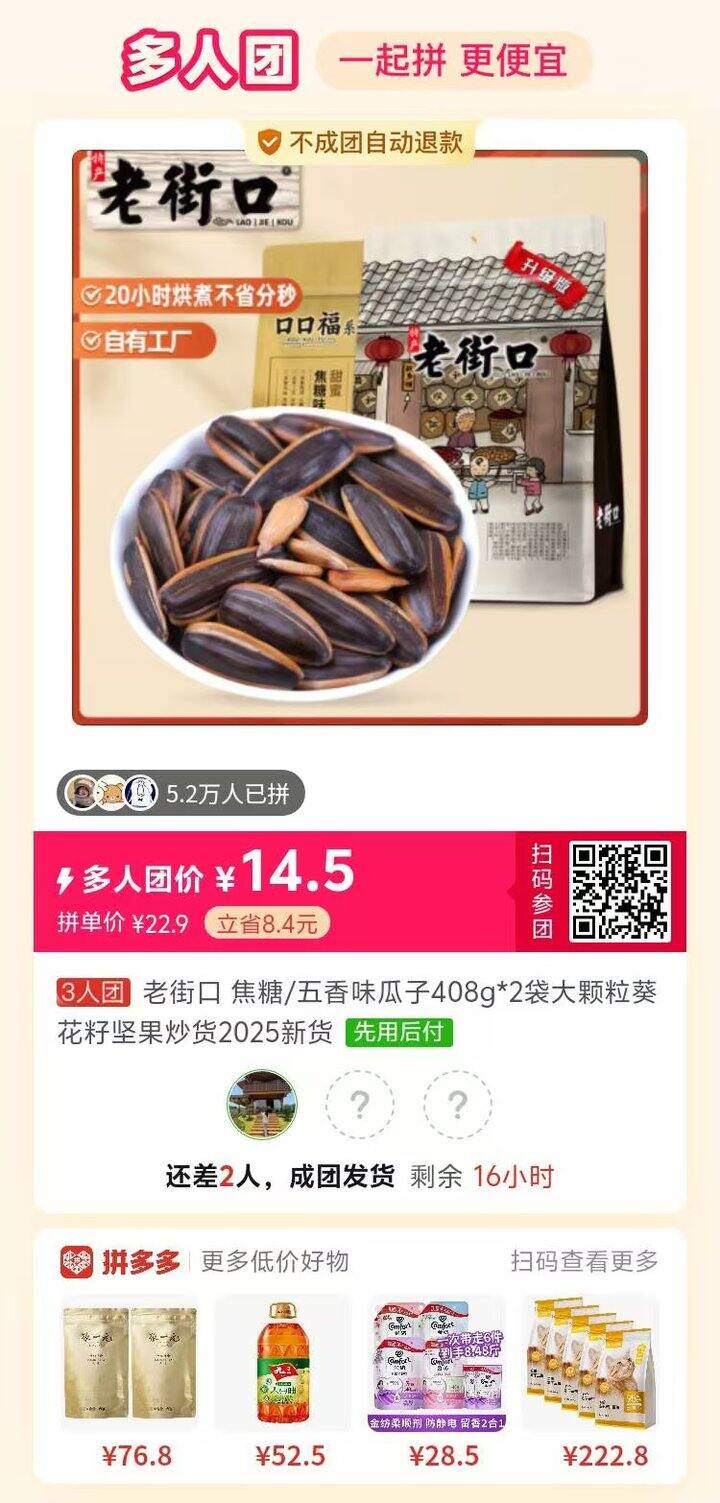
Task: Click the first question-mark placeholder for missing member
Action: point(360,1103)
